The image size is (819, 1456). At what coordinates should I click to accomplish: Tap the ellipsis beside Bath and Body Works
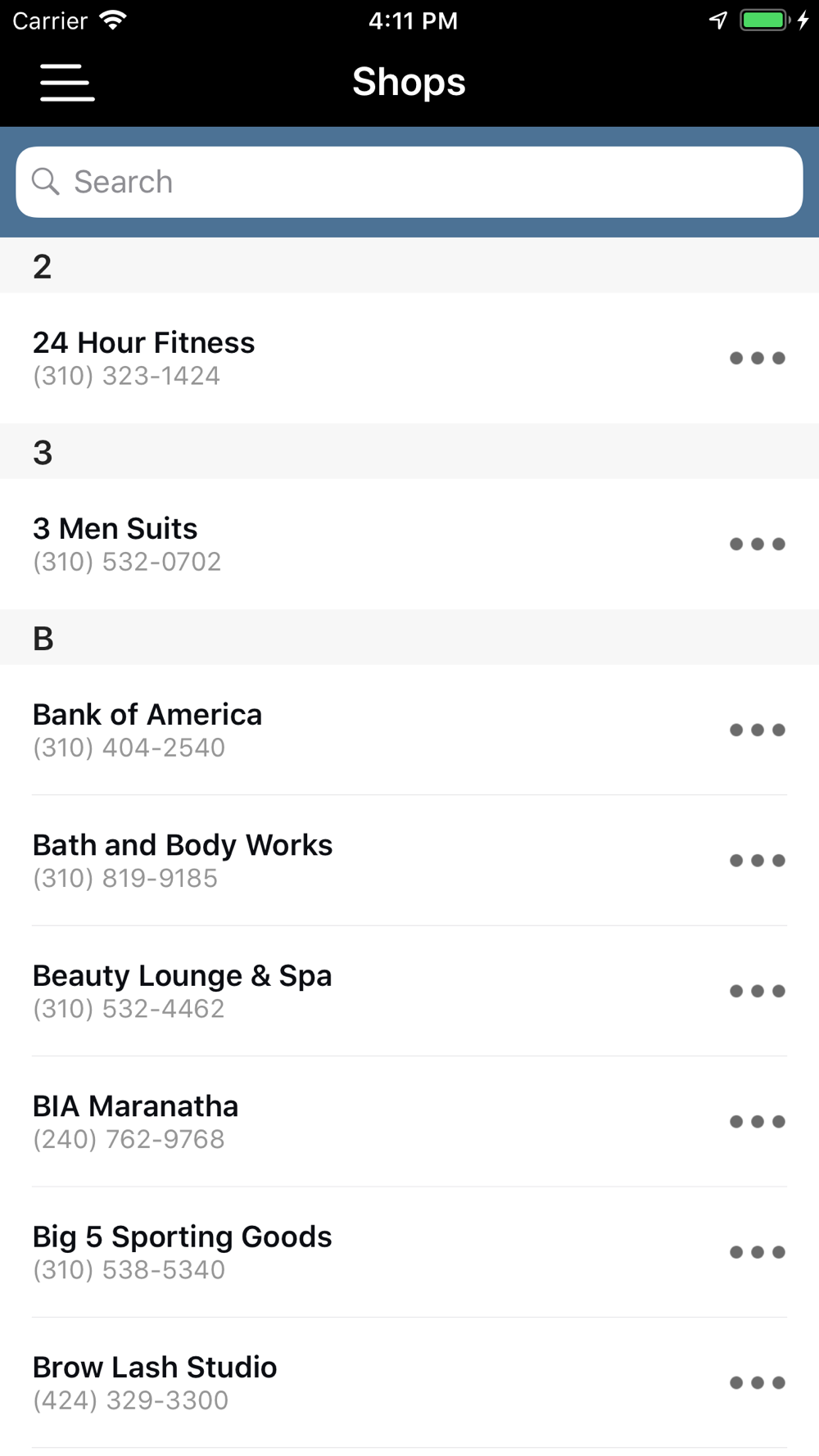(758, 860)
